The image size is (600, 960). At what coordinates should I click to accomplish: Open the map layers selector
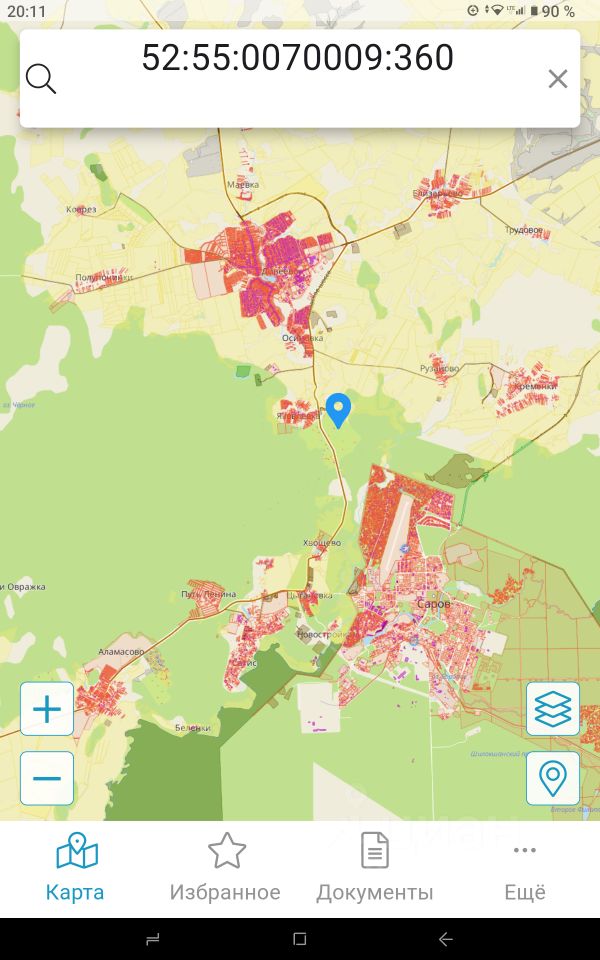click(553, 709)
